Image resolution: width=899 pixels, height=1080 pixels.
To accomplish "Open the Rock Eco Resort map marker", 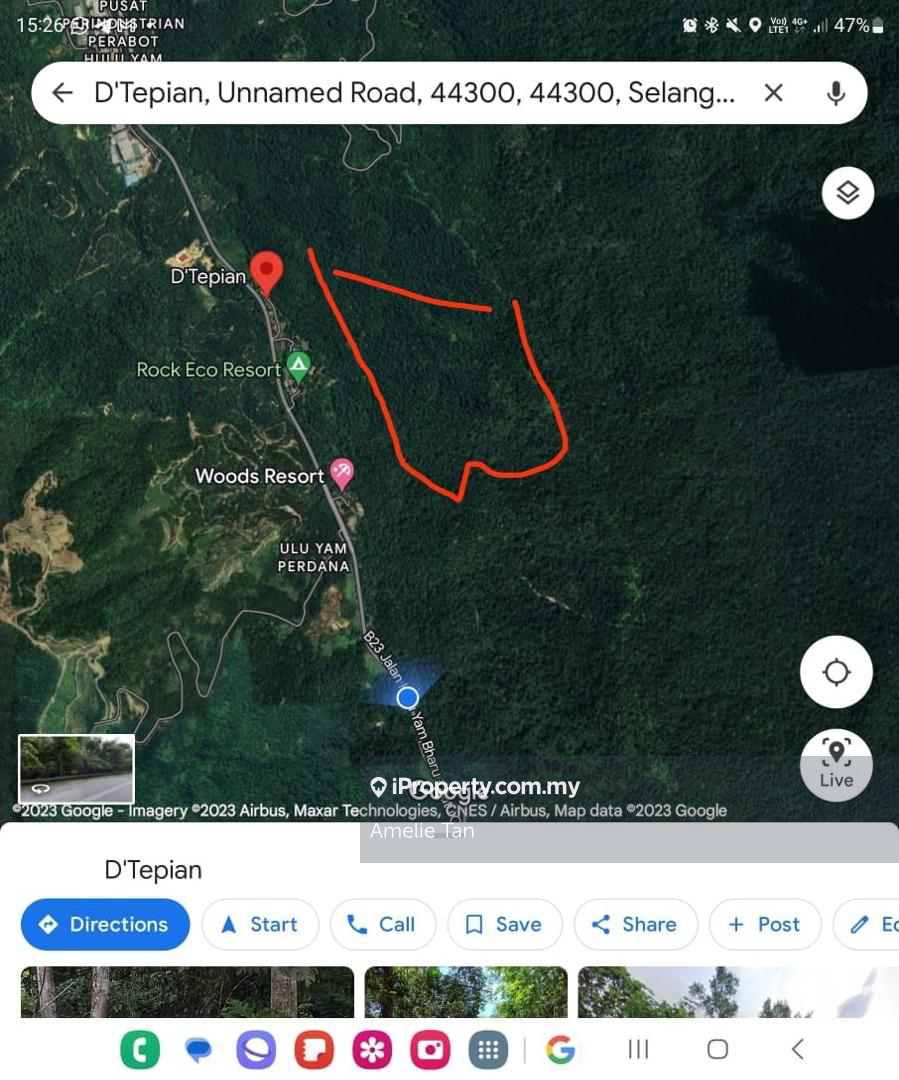I will [x=297, y=366].
